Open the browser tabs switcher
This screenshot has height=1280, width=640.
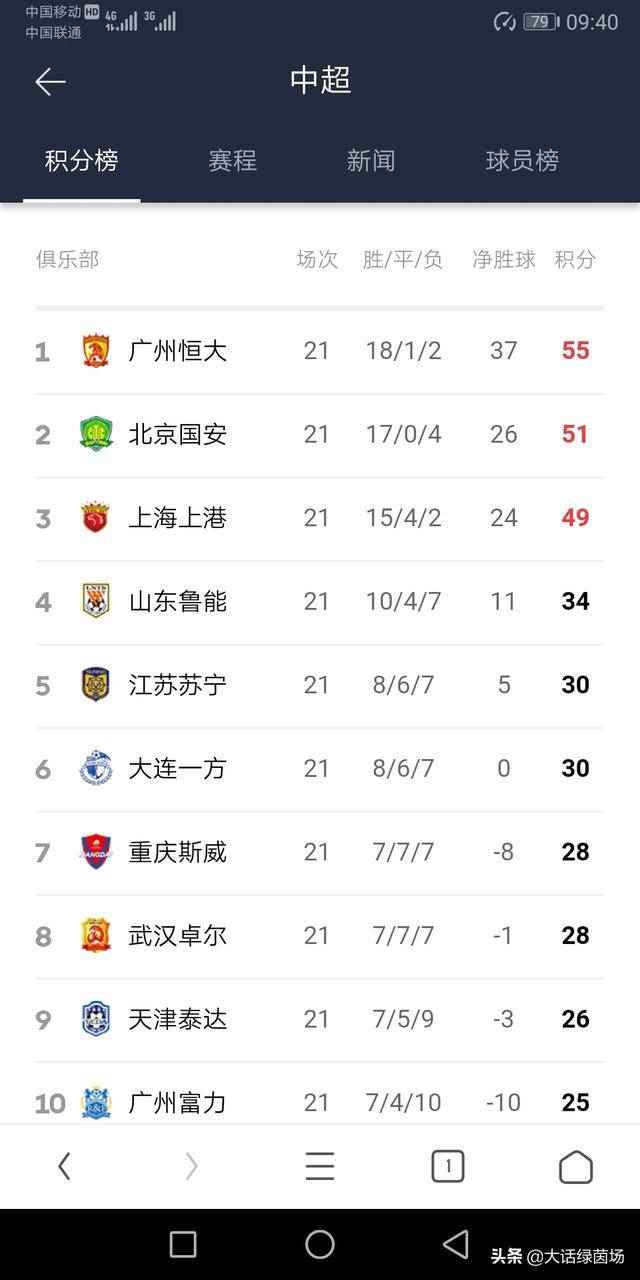[x=448, y=1166]
